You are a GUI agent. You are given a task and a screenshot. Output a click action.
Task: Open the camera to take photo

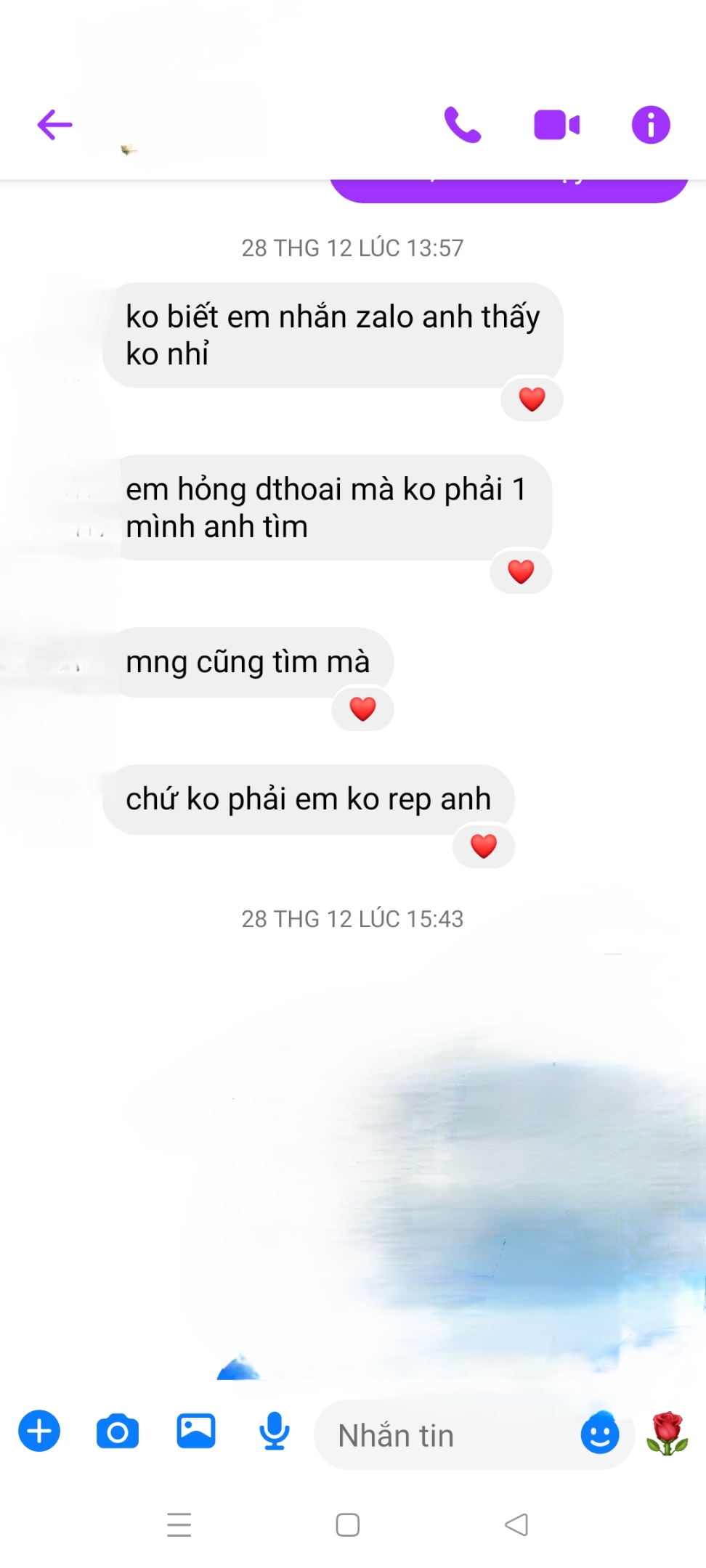118,1432
